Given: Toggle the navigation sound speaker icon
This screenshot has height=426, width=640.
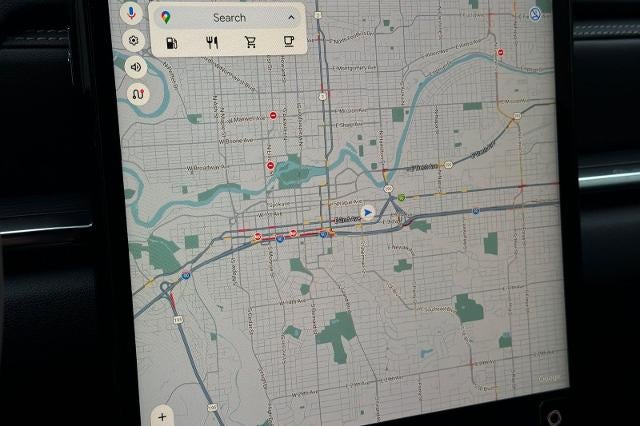Looking at the screenshot, I should (x=136, y=67).
